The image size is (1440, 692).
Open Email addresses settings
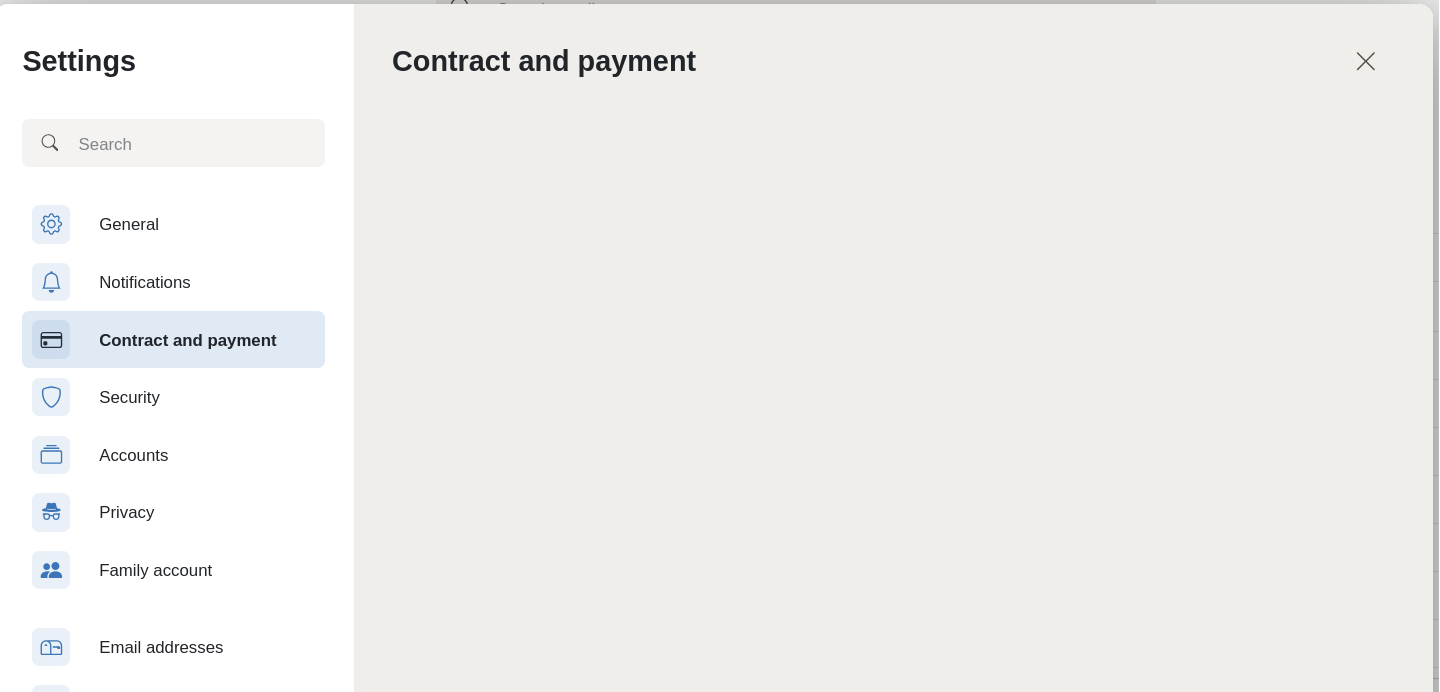(x=161, y=648)
